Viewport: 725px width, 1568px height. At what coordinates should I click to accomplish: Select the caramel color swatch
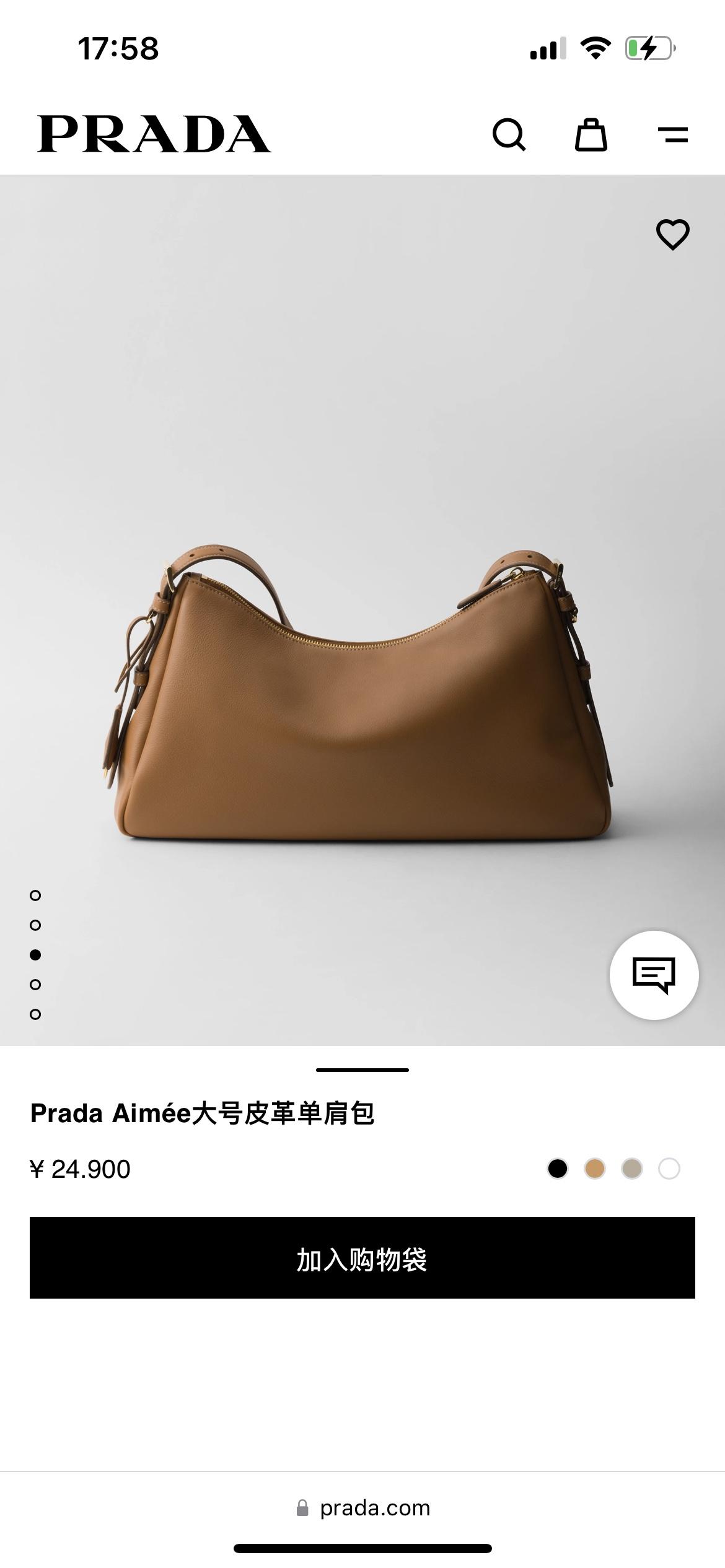[595, 1169]
